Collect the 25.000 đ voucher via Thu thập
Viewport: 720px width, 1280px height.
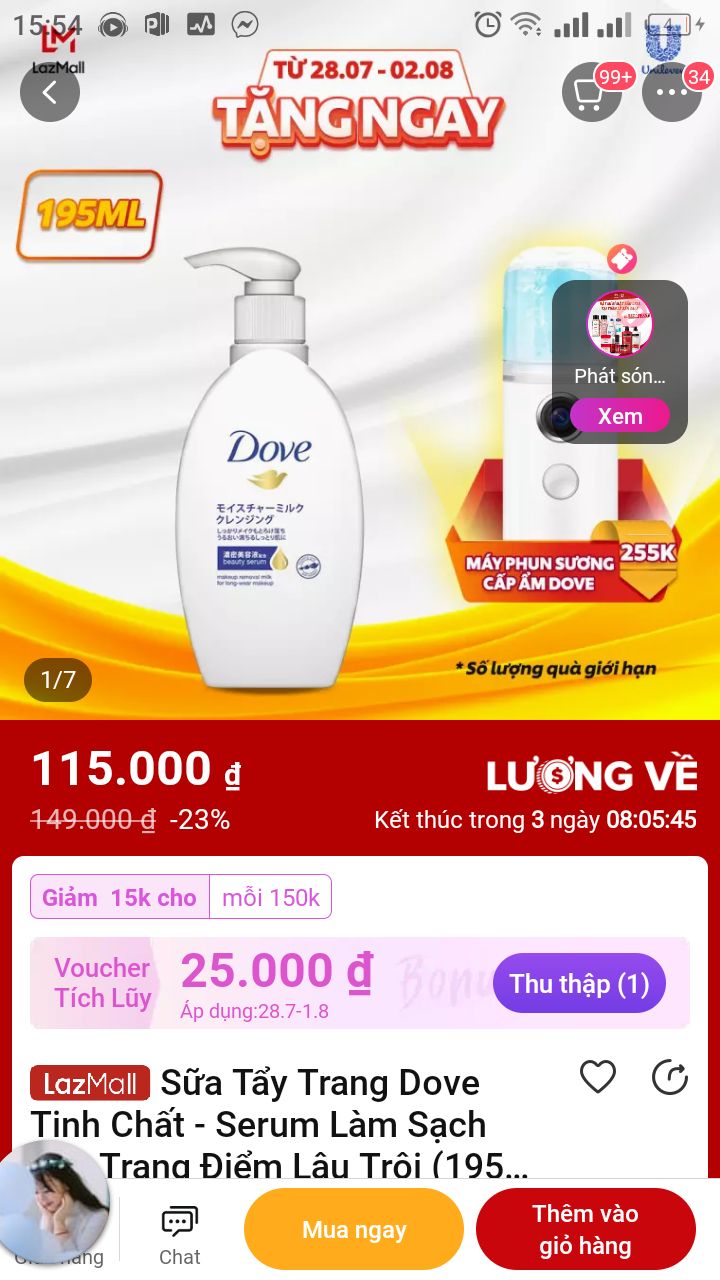point(579,984)
